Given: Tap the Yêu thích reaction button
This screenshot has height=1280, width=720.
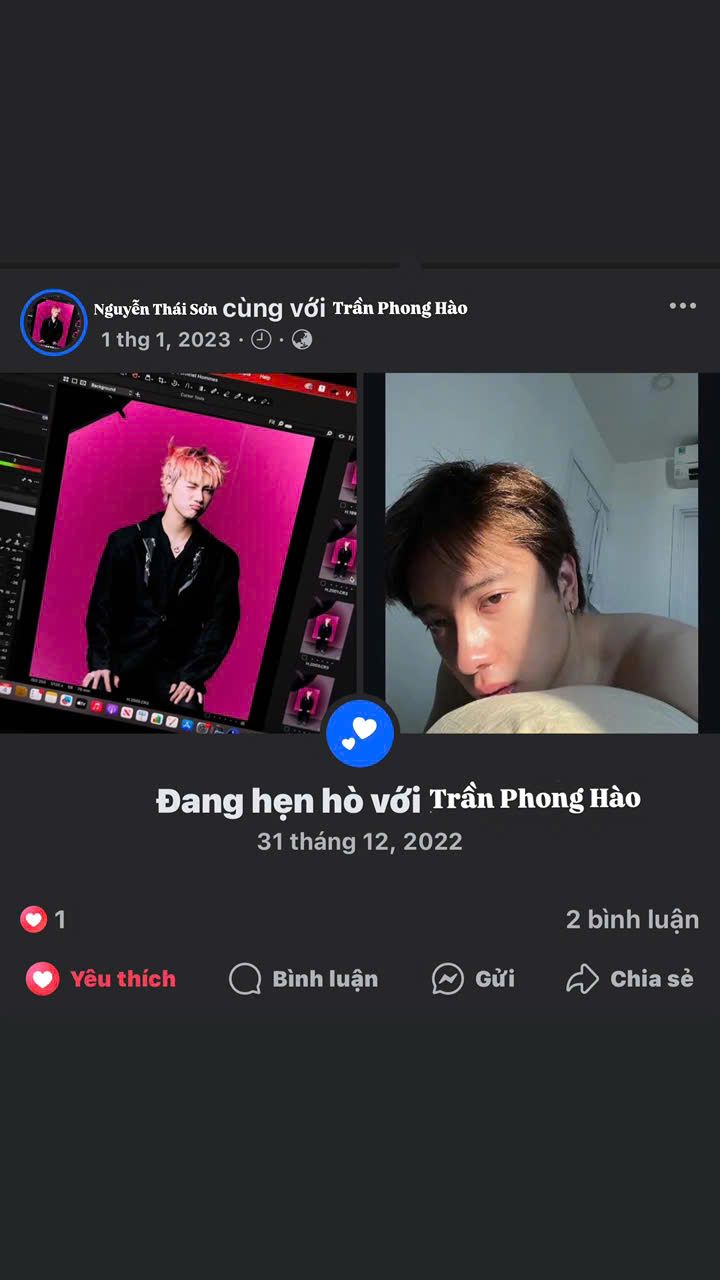Looking at the screenshot, I should pyautogui.click(x=100, y=979).
